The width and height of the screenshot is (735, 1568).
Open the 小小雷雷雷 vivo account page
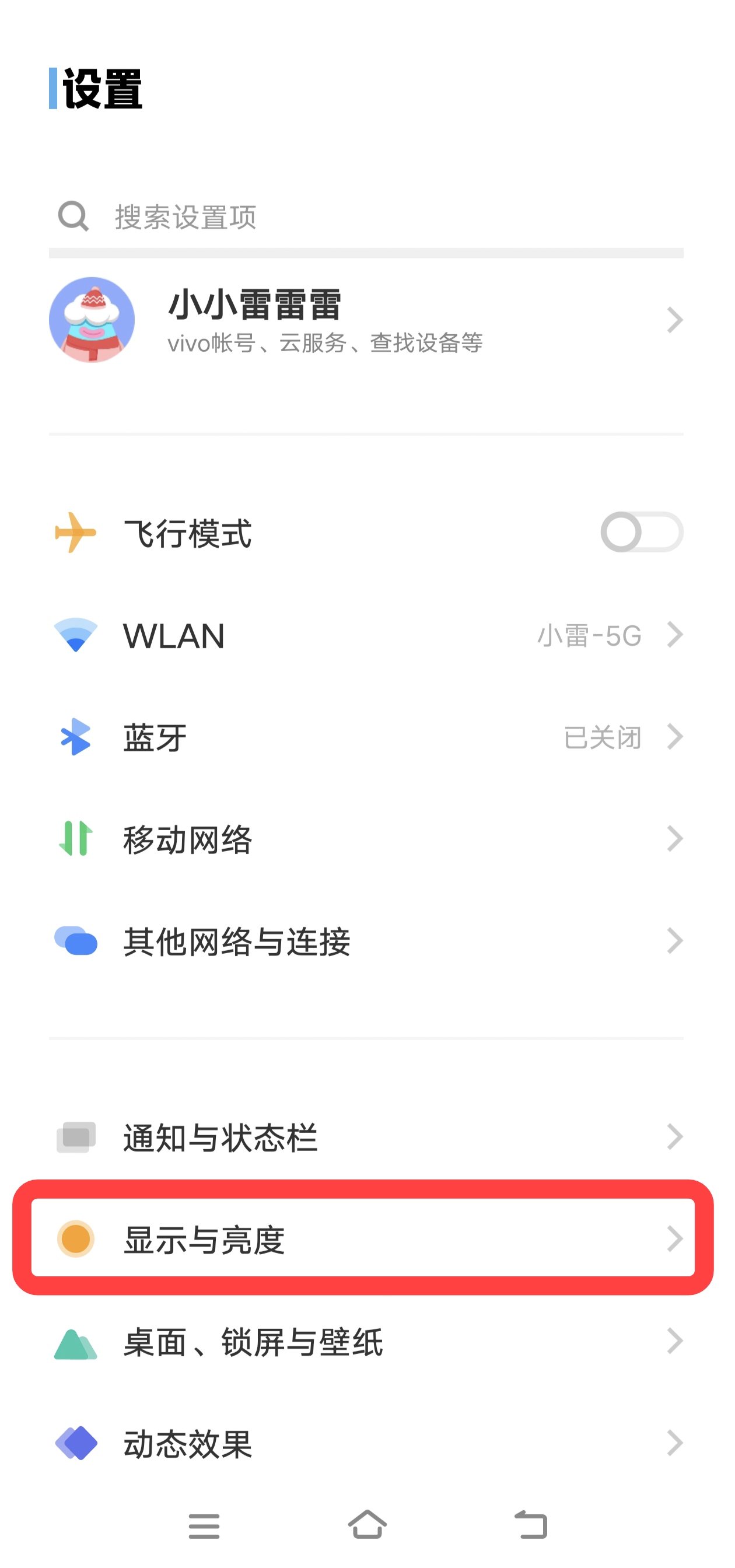point(365,320)
